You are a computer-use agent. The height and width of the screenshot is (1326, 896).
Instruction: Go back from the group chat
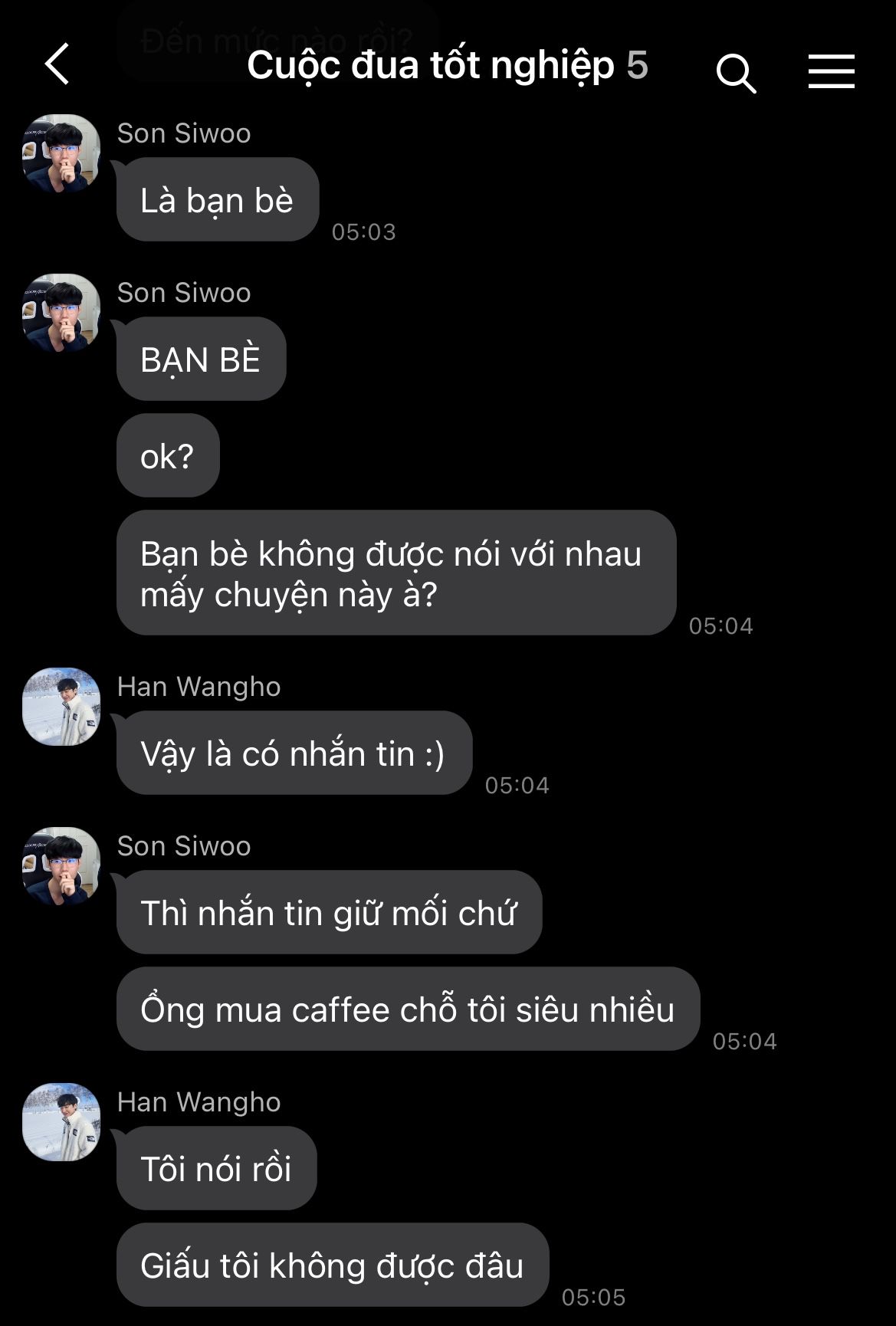[x=57, y=64]
